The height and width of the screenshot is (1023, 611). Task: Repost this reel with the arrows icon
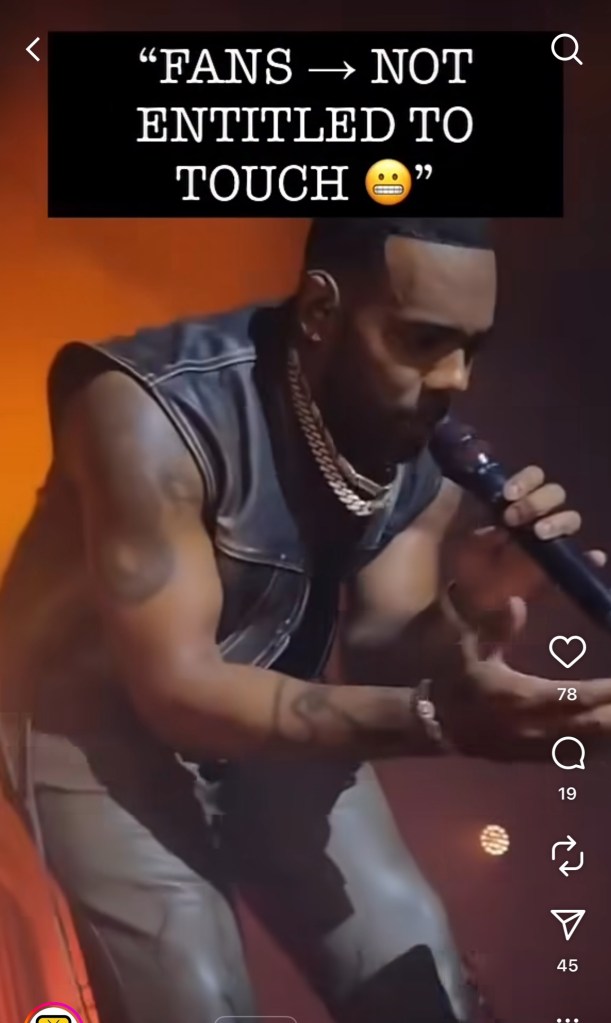pyautogui.click(x=567, y=856)
